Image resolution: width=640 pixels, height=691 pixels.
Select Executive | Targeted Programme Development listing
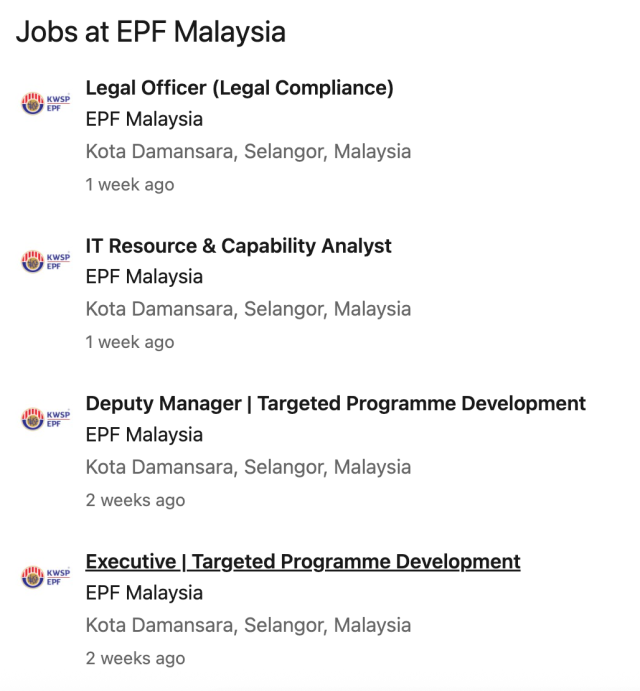(x=302, y=561)
